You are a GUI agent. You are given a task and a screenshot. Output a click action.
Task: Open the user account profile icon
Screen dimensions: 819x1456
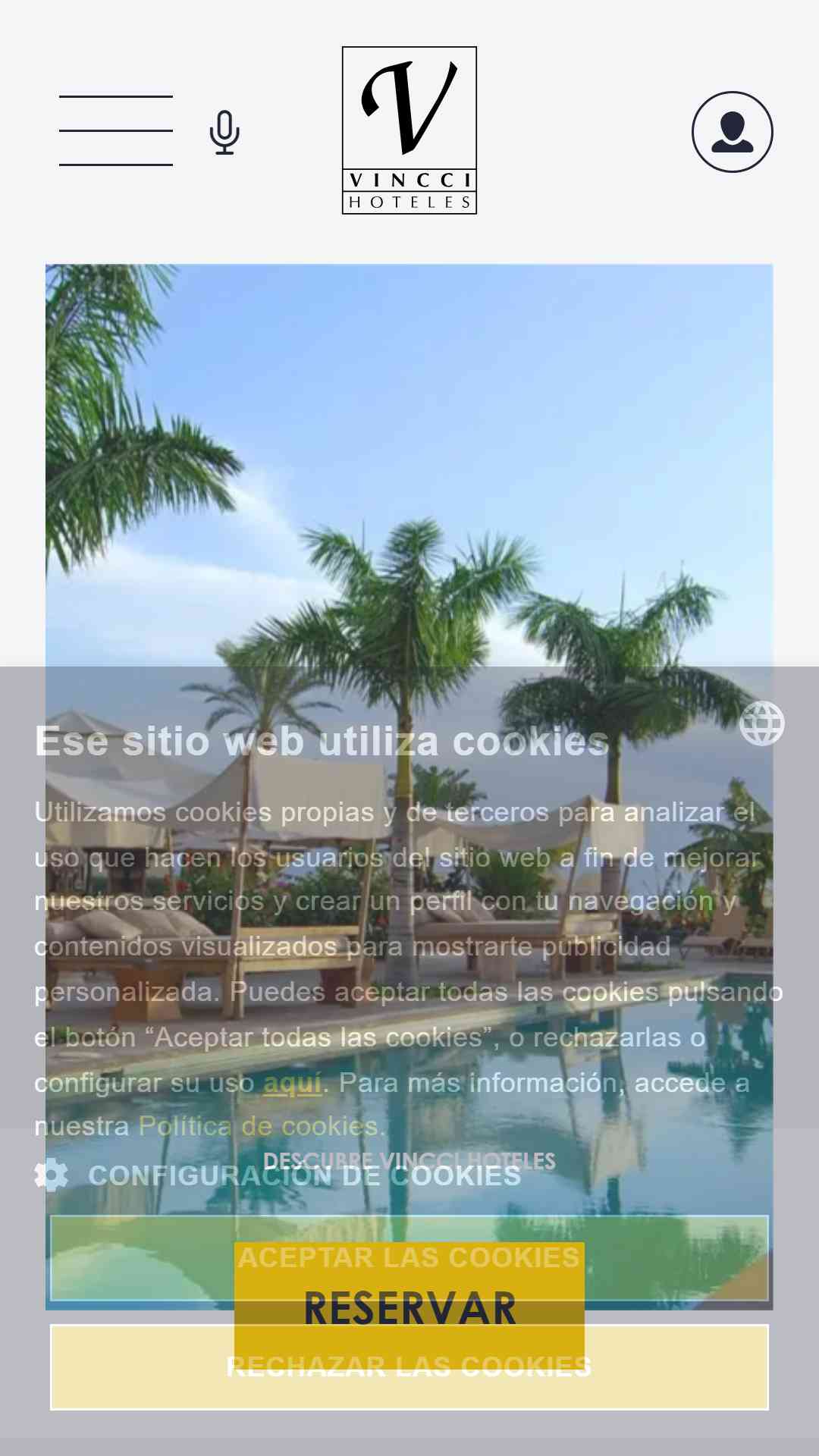pos(733,132)
